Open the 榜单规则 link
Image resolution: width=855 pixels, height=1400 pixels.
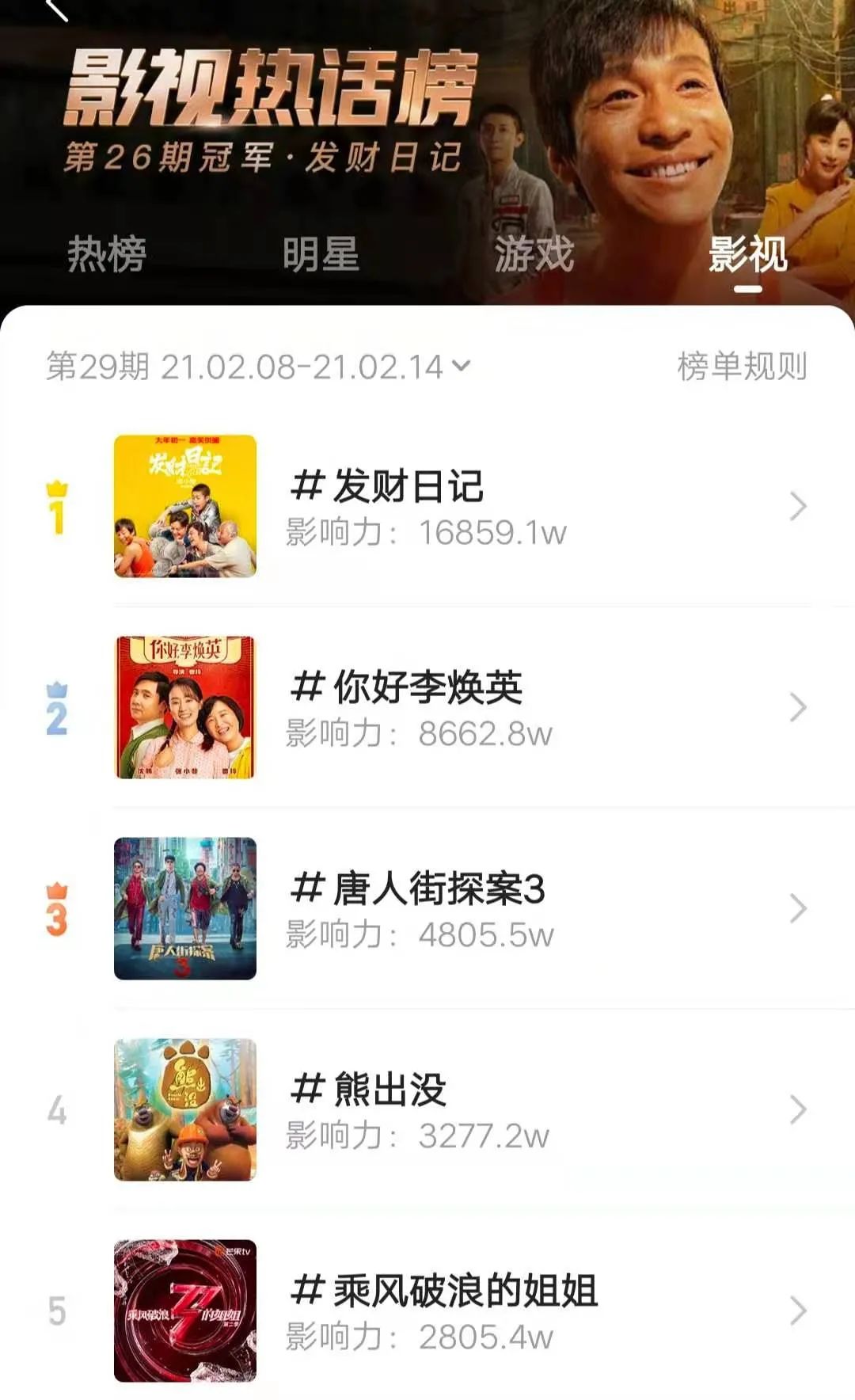click(740, 366)
